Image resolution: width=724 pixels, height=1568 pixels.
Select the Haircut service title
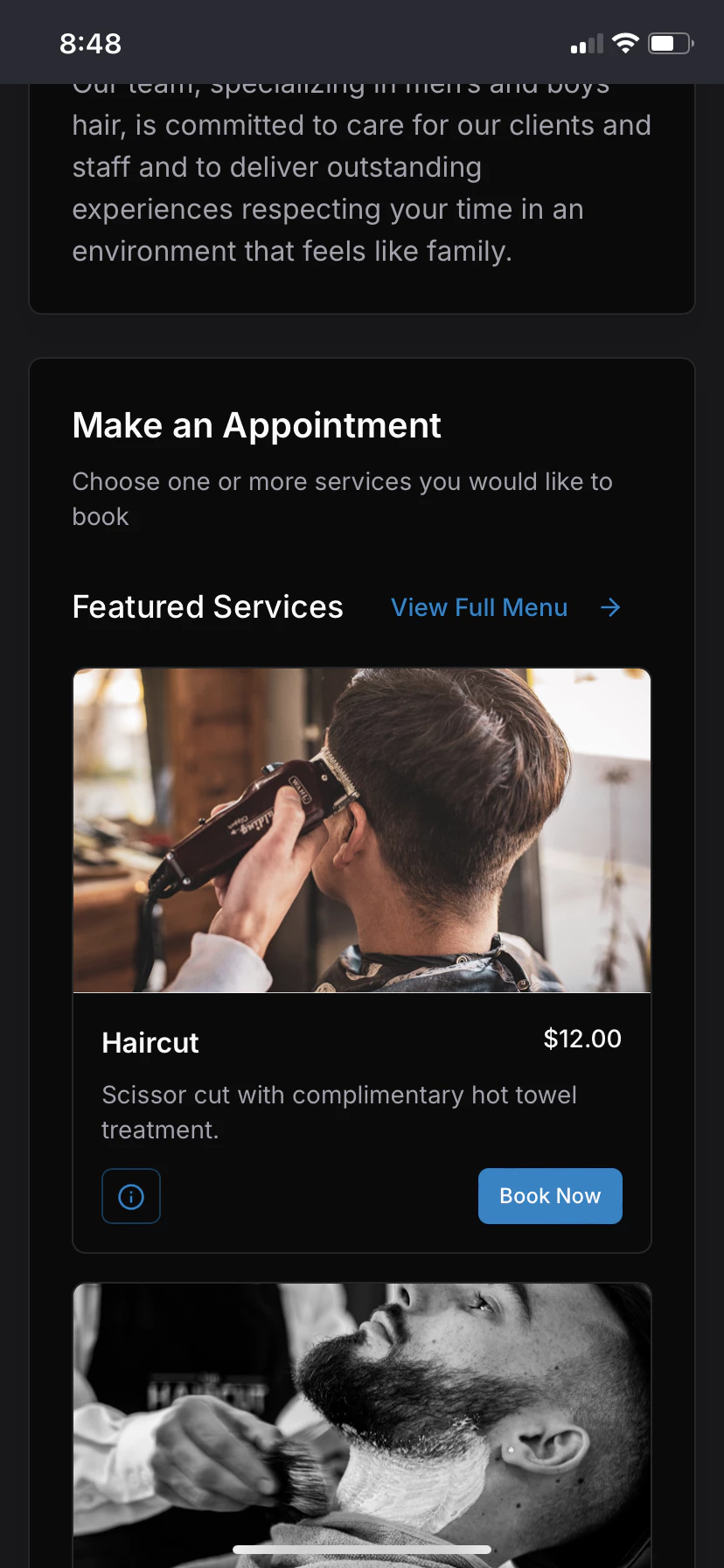pos(150,1041)
